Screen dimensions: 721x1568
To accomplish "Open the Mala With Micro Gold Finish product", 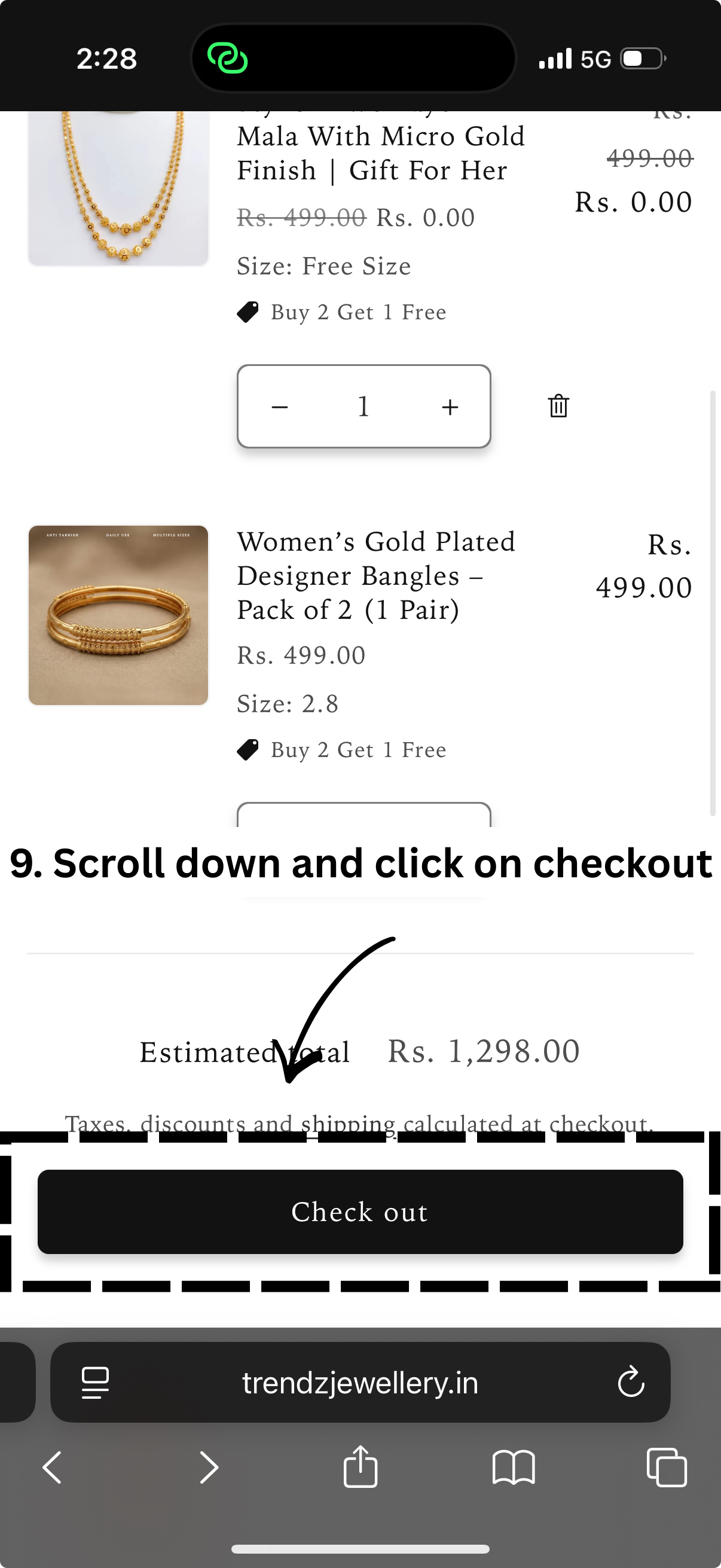I will pyautogui.click(x=380, y=152).
